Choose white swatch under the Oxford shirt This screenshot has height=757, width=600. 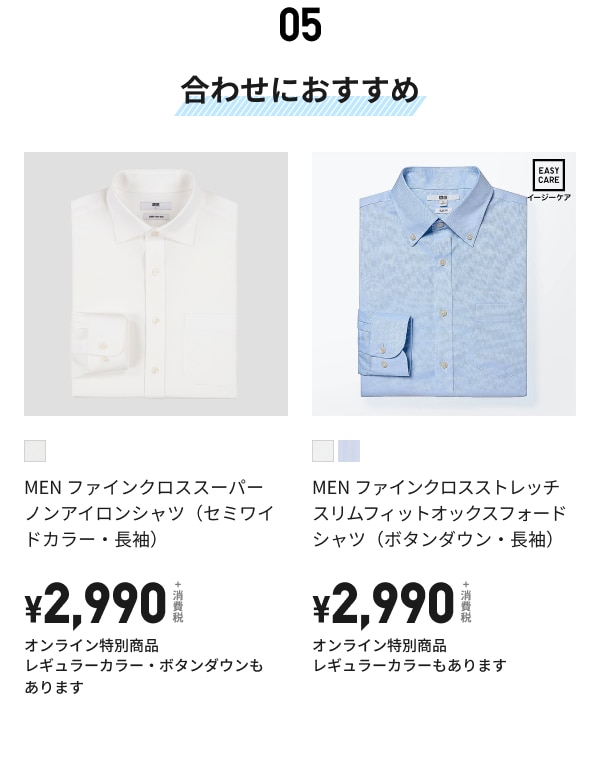323,451
